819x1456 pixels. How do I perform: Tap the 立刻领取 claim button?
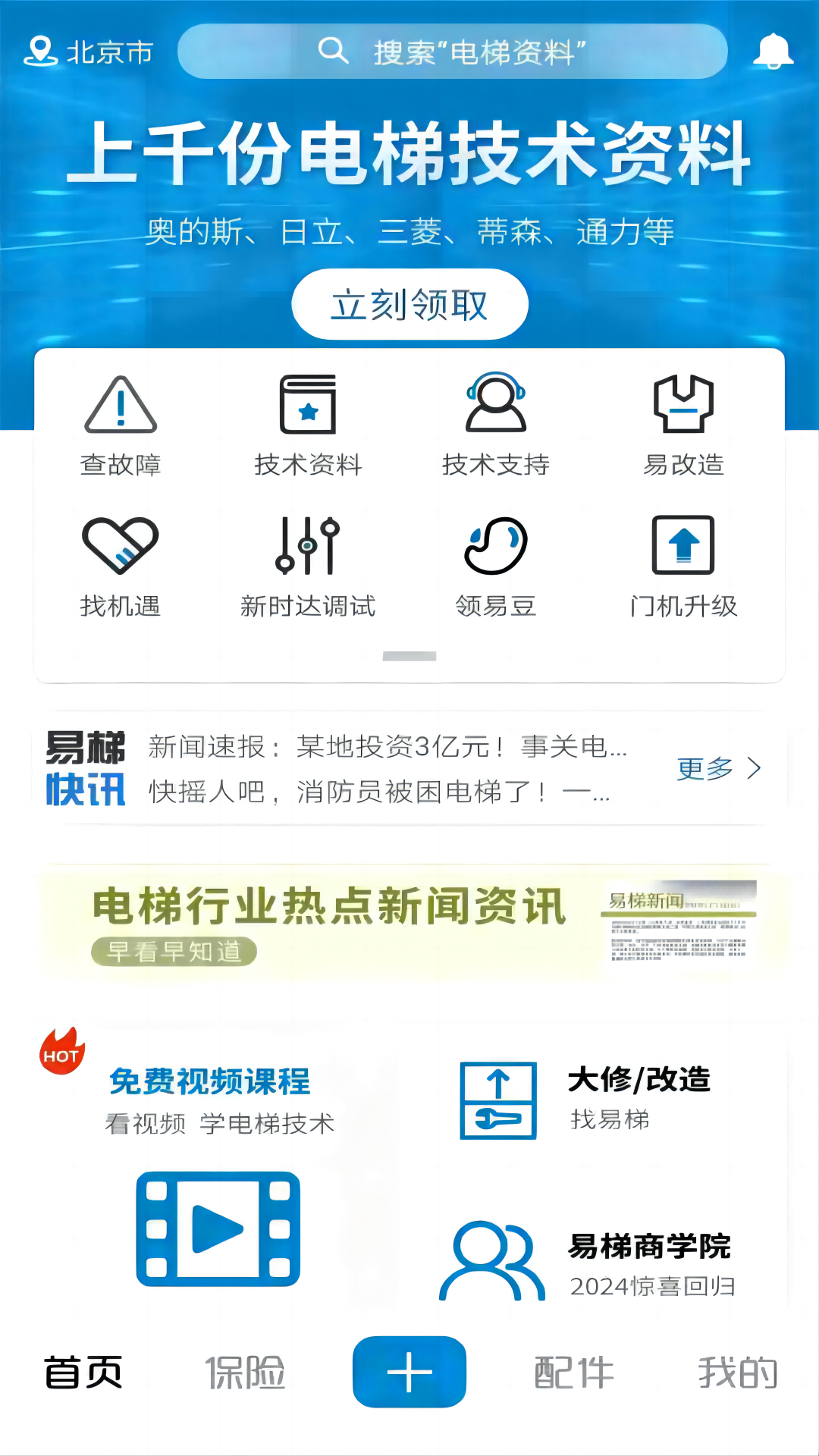pyautogui.click(x=409, y=303)
